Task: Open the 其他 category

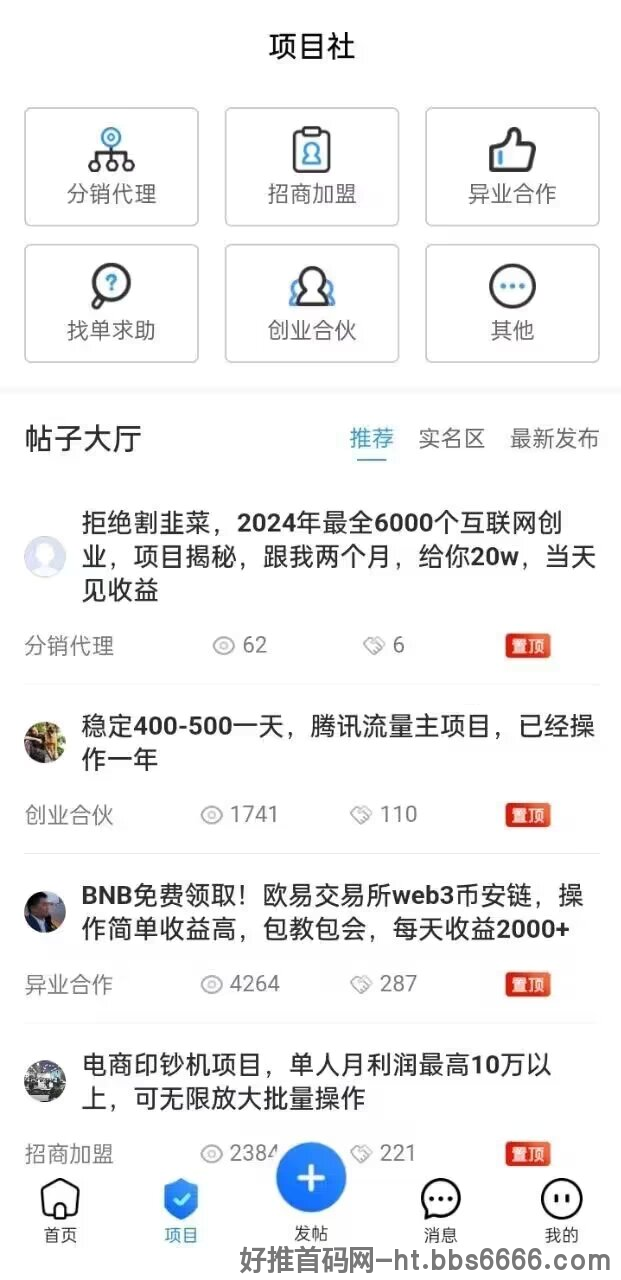Action: click(512, 303)
